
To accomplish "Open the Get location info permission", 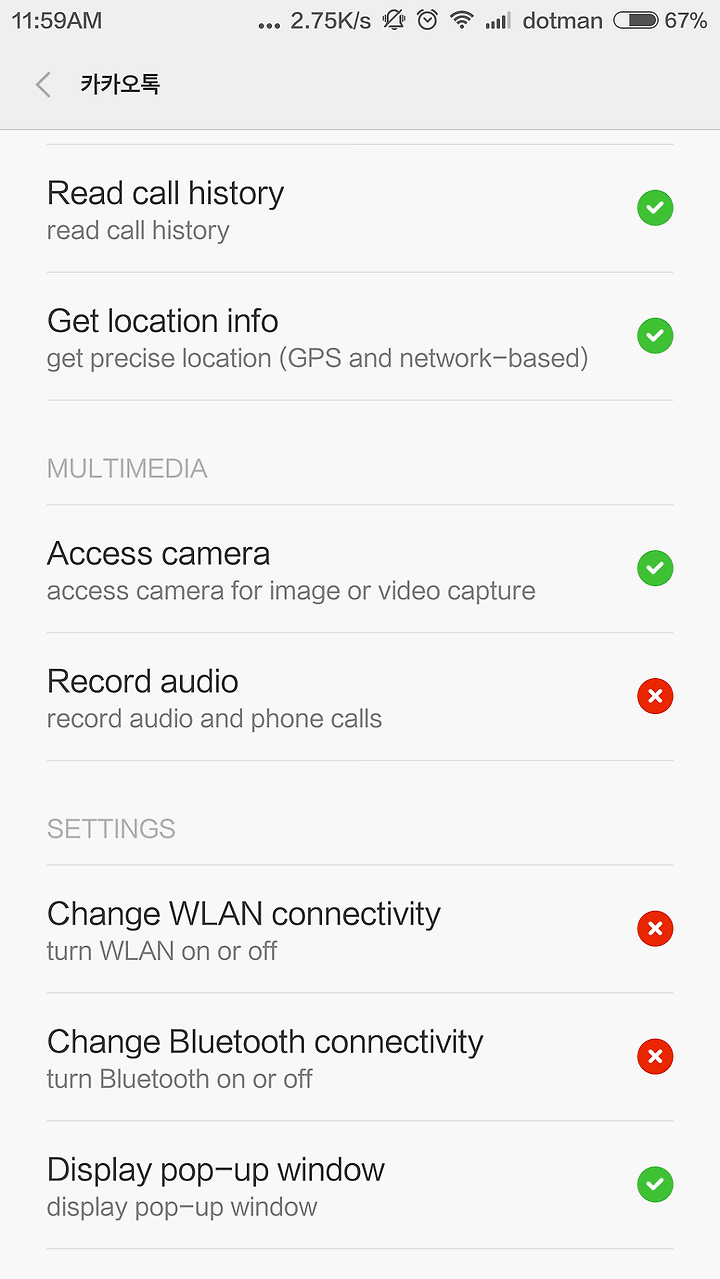I will [360, 336].
